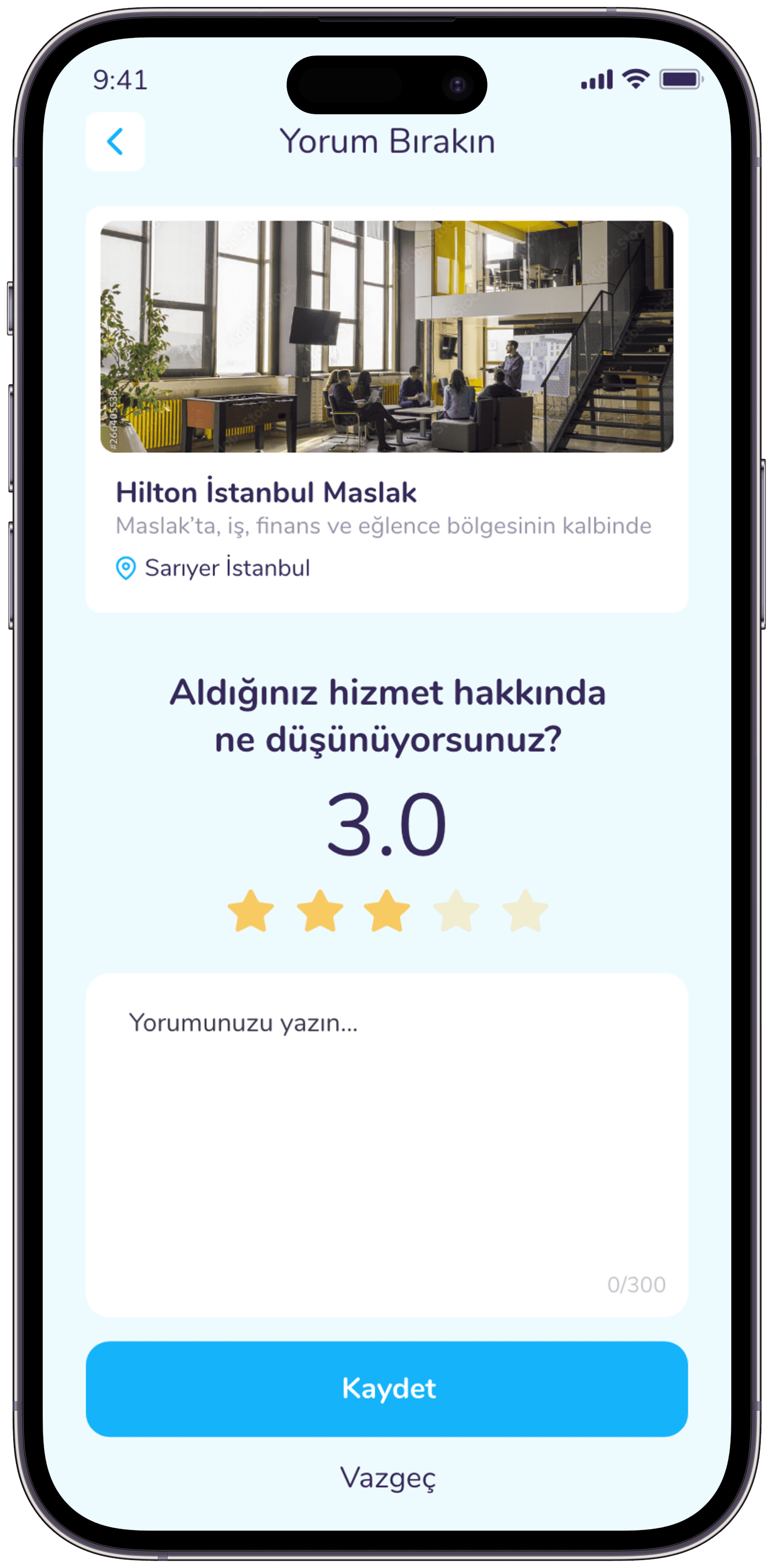Open the Hilton İstanbul Maslak card
This screenshot has height=1568, width=774.
click(x=386, y=409)
